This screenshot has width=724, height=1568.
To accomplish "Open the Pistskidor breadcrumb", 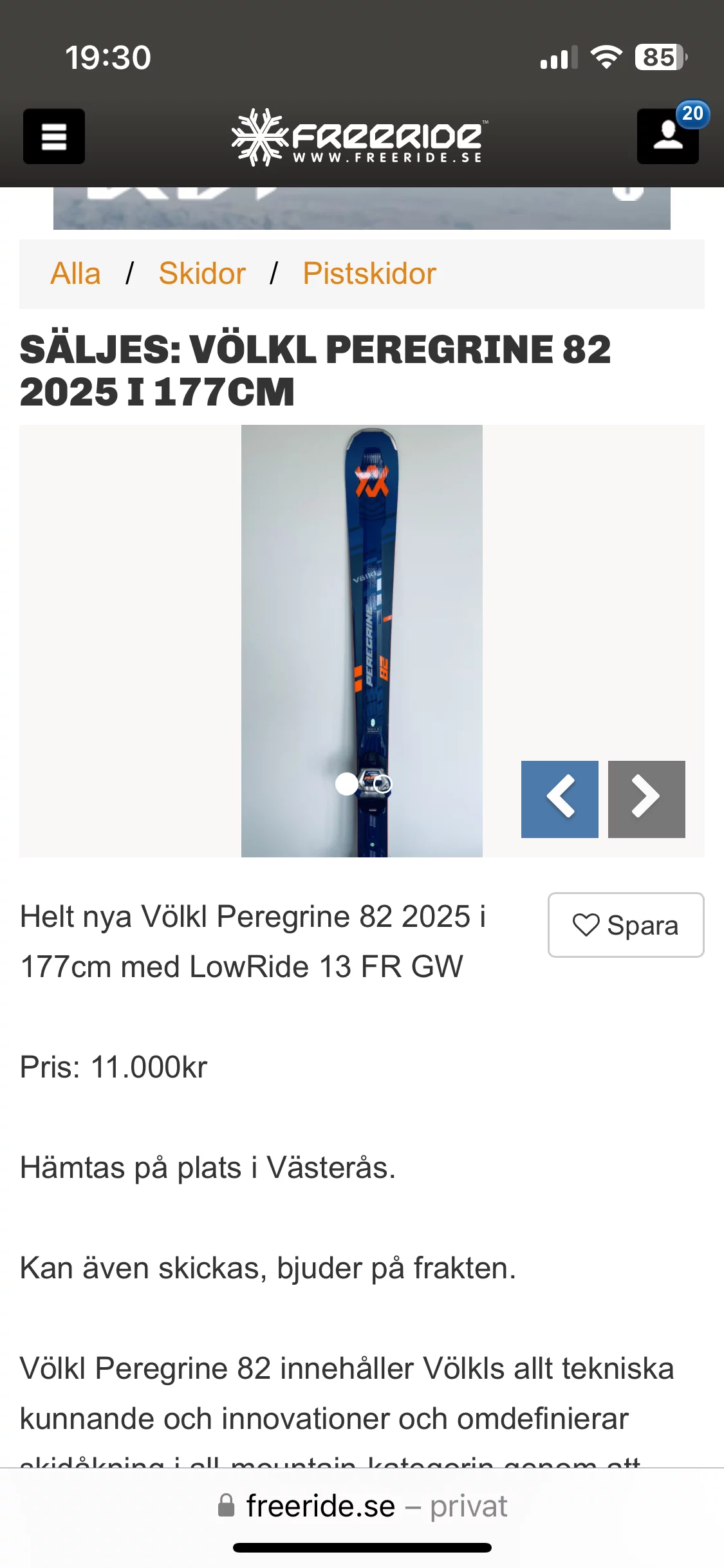I will [x=369, y=274].
